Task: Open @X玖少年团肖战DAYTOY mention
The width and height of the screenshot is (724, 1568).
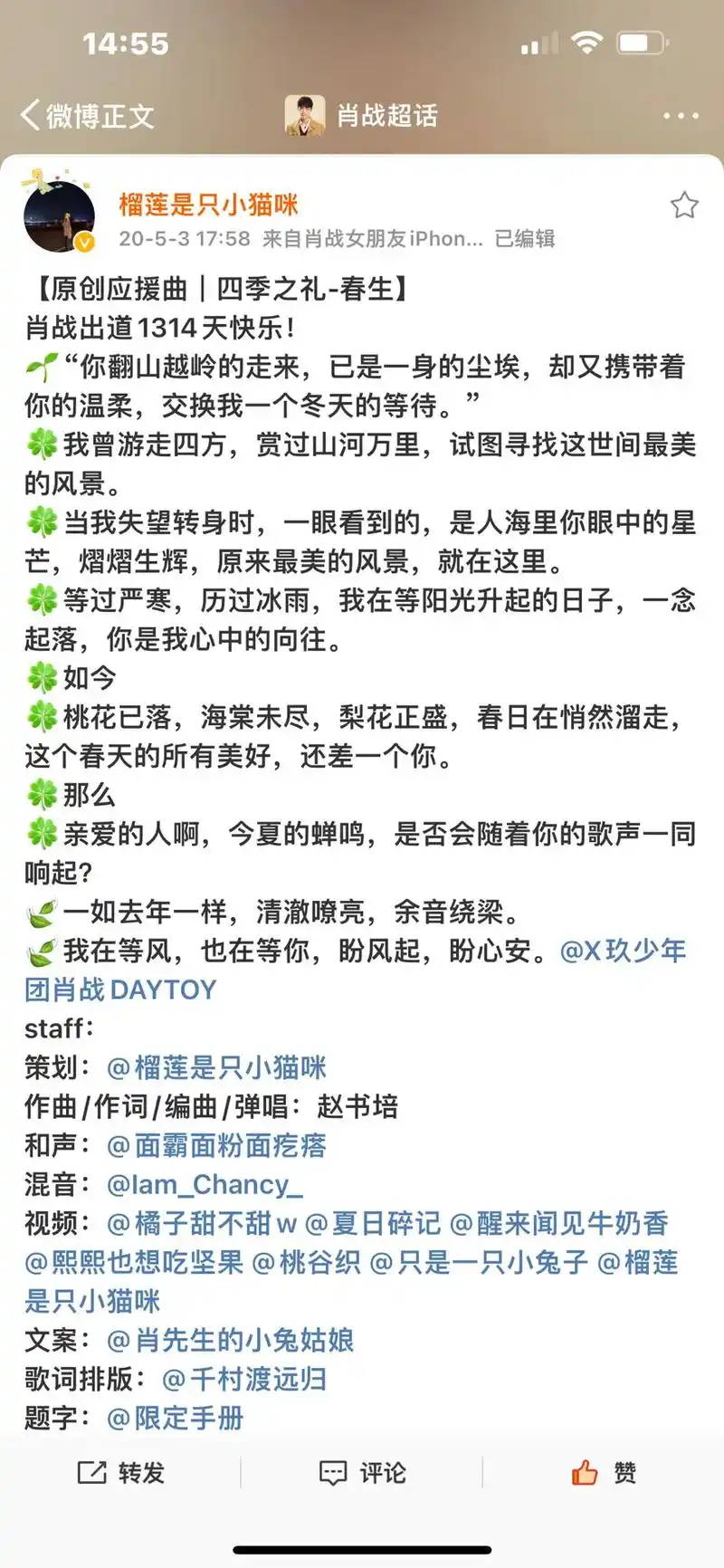Action: (623, 951)
